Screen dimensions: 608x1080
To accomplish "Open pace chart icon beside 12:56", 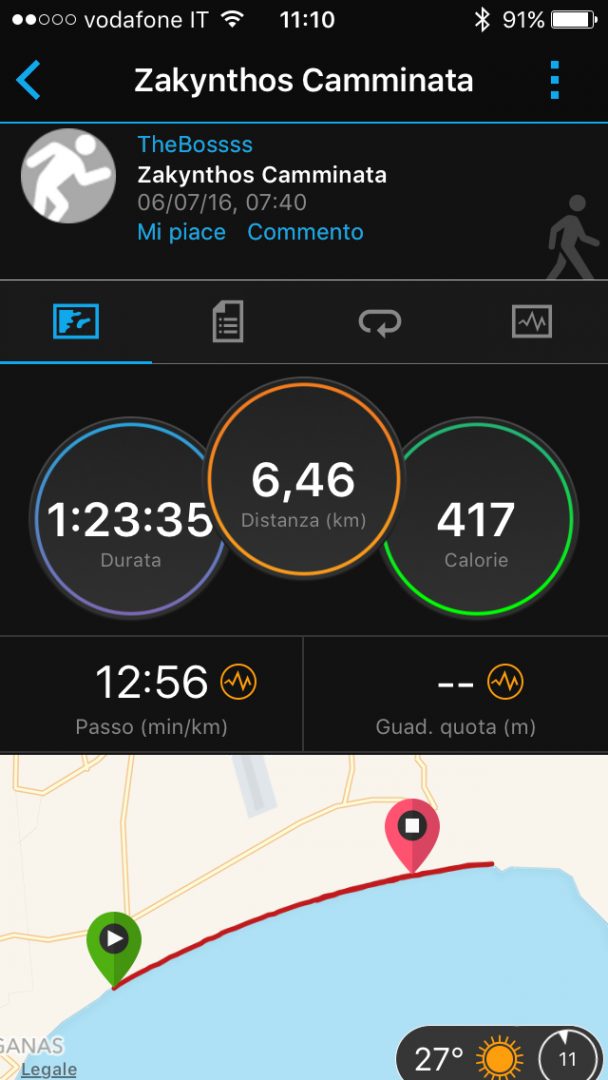I will (x=239, y=683).
